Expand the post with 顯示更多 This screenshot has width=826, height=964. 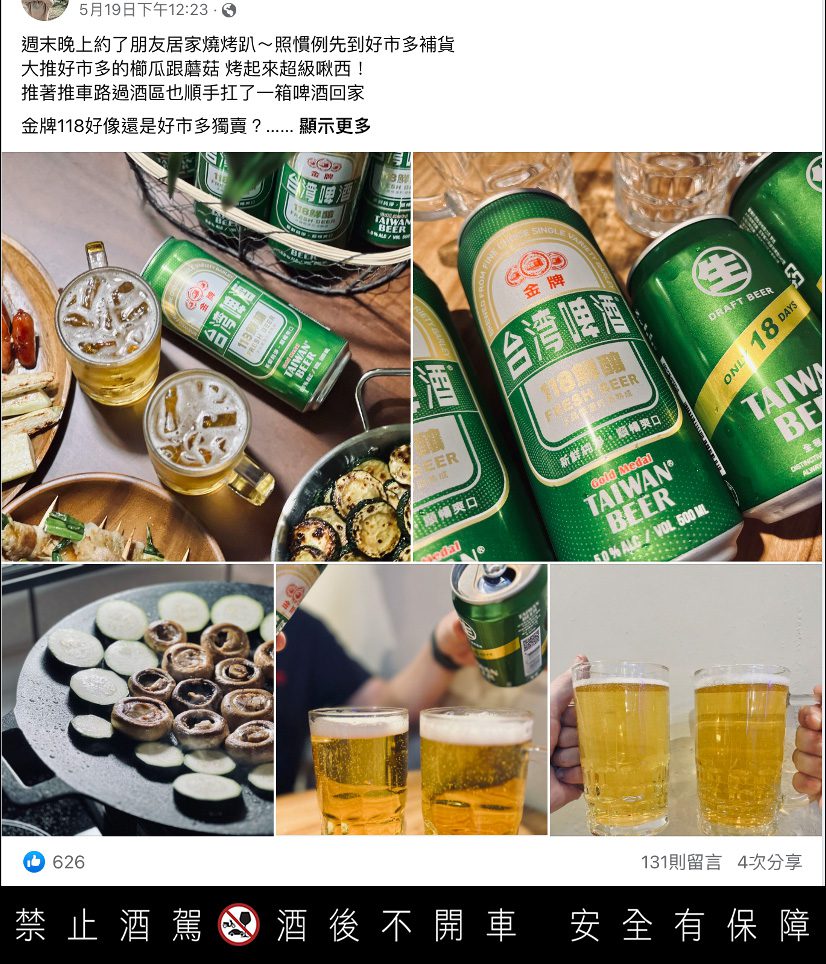click(335, 126)
